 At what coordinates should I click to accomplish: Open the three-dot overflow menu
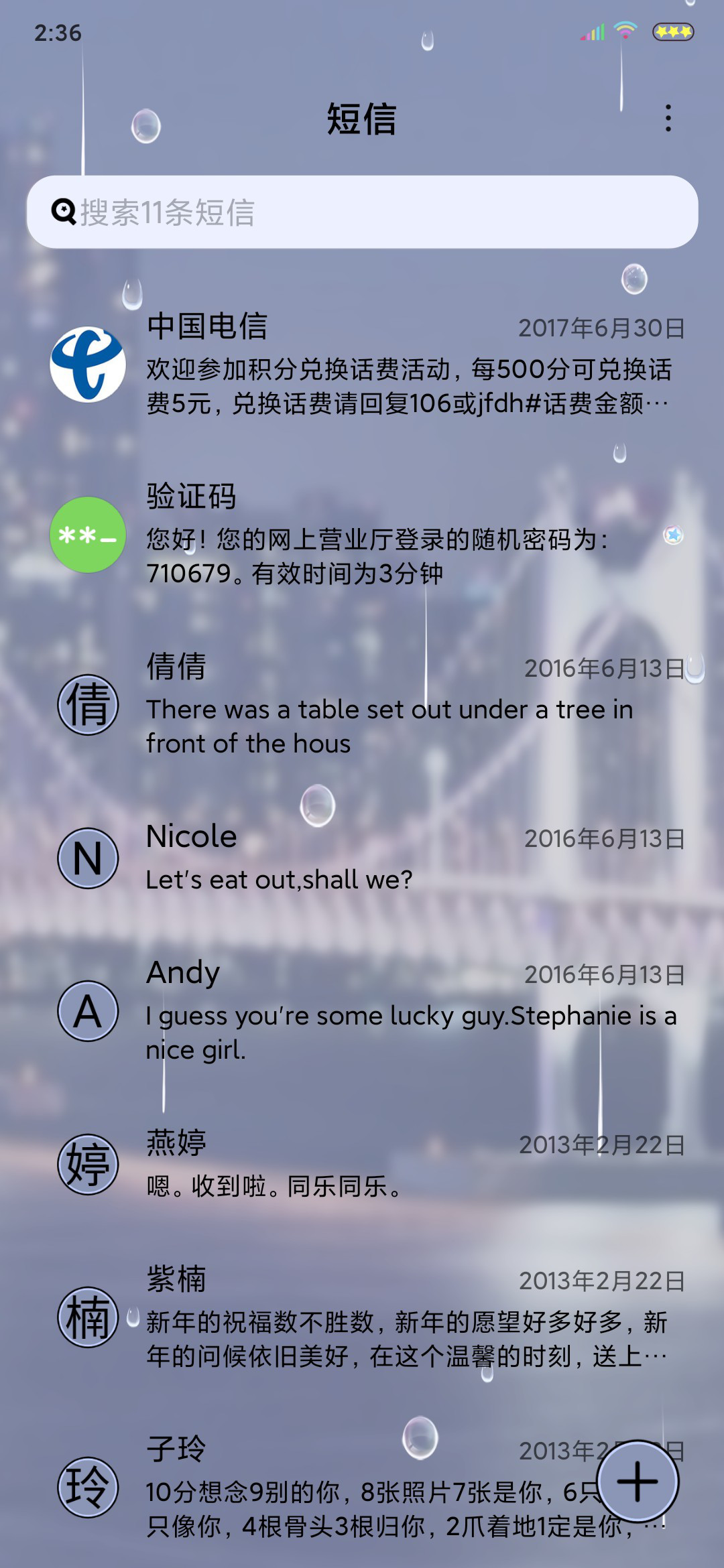668,119
